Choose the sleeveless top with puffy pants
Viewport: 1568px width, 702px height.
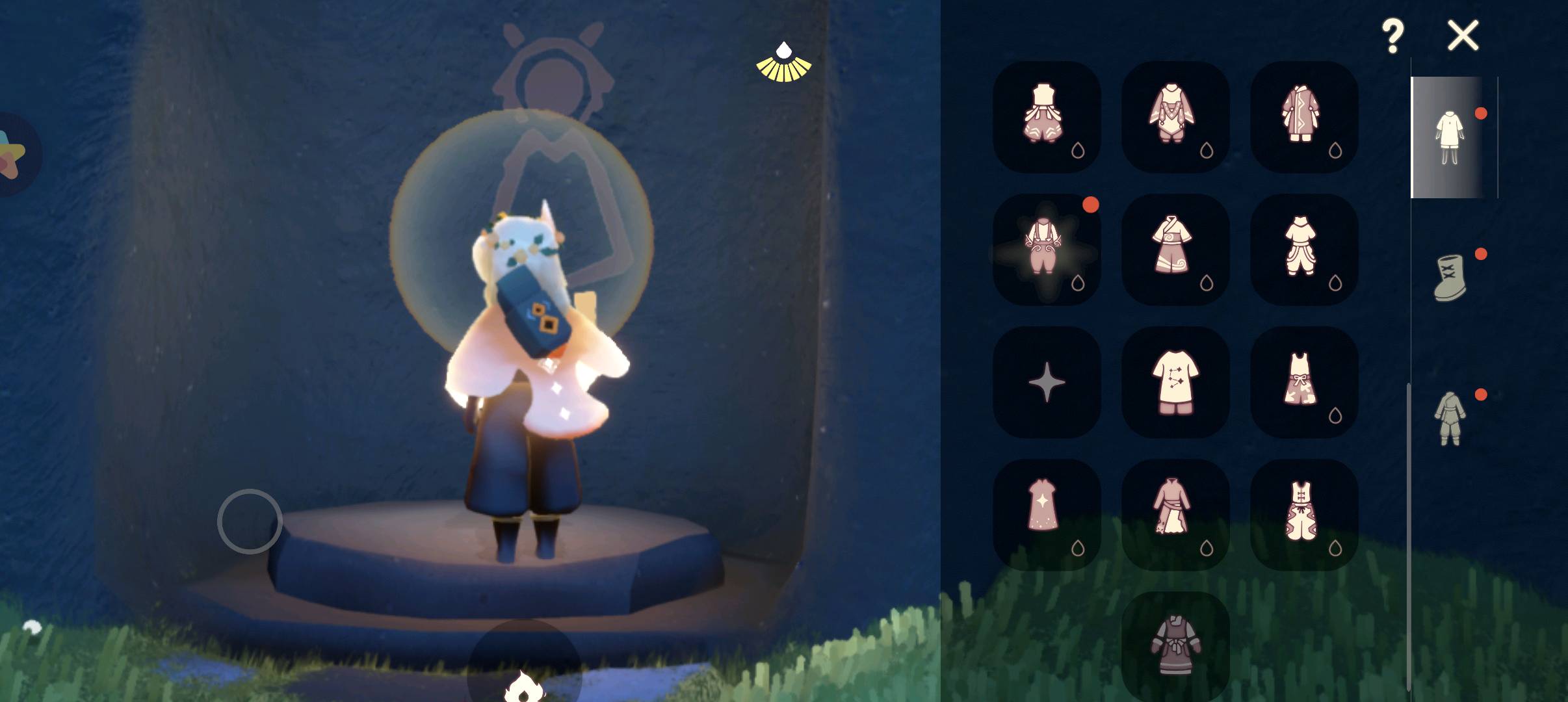click(x=1046, y=117)
